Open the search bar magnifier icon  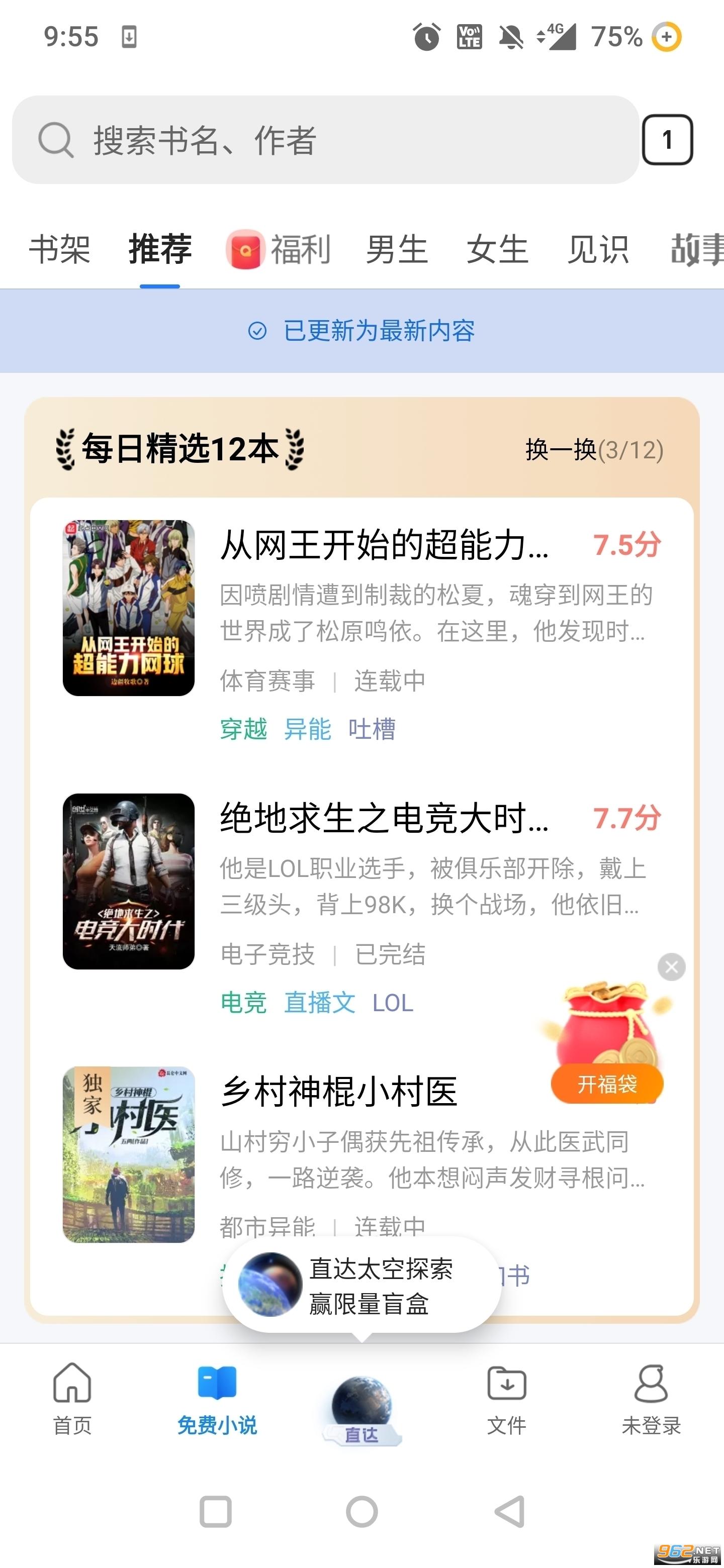pyautogui.click(x=55, y=140)
